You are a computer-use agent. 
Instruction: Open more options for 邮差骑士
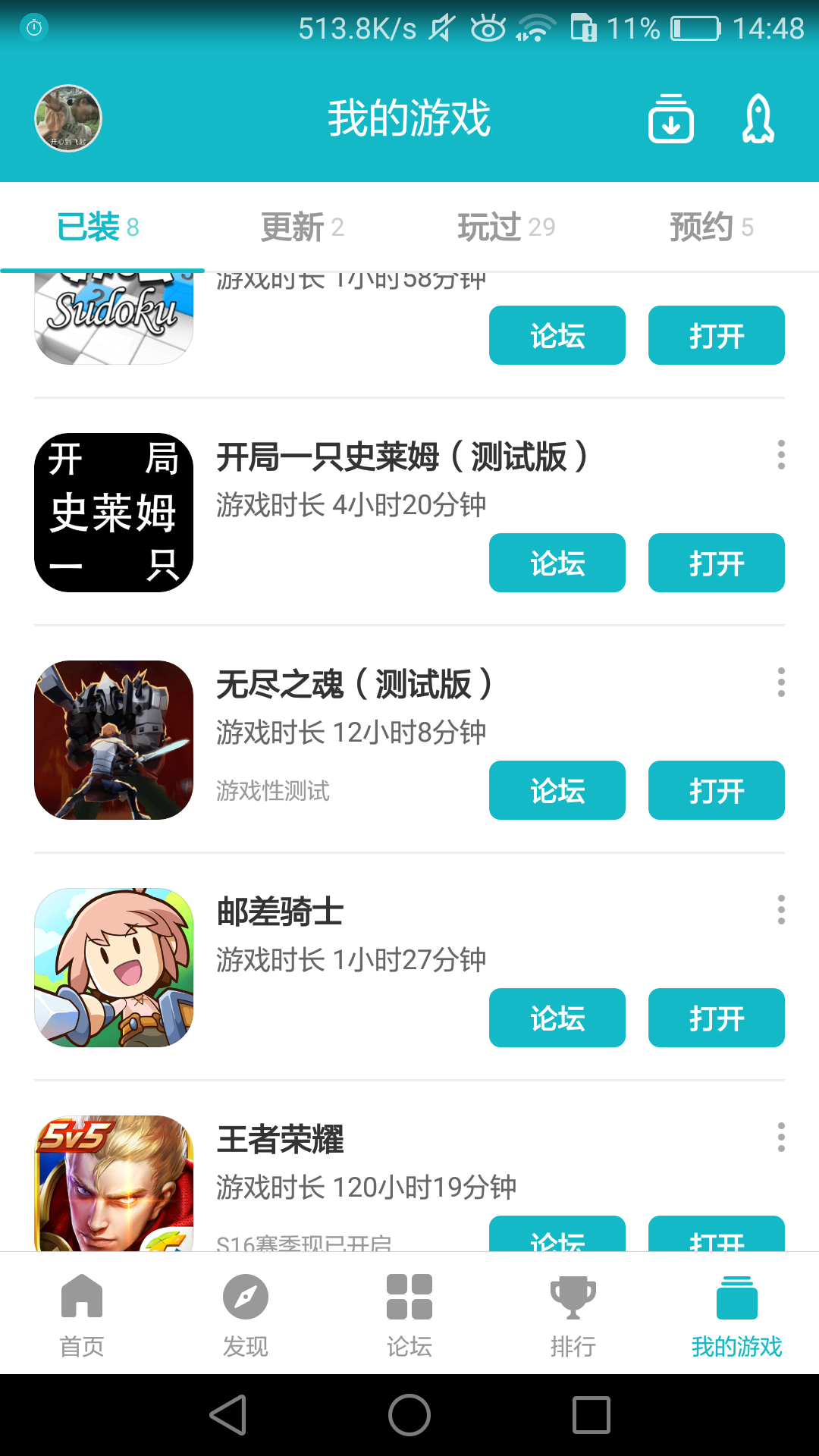coord(781,910)
